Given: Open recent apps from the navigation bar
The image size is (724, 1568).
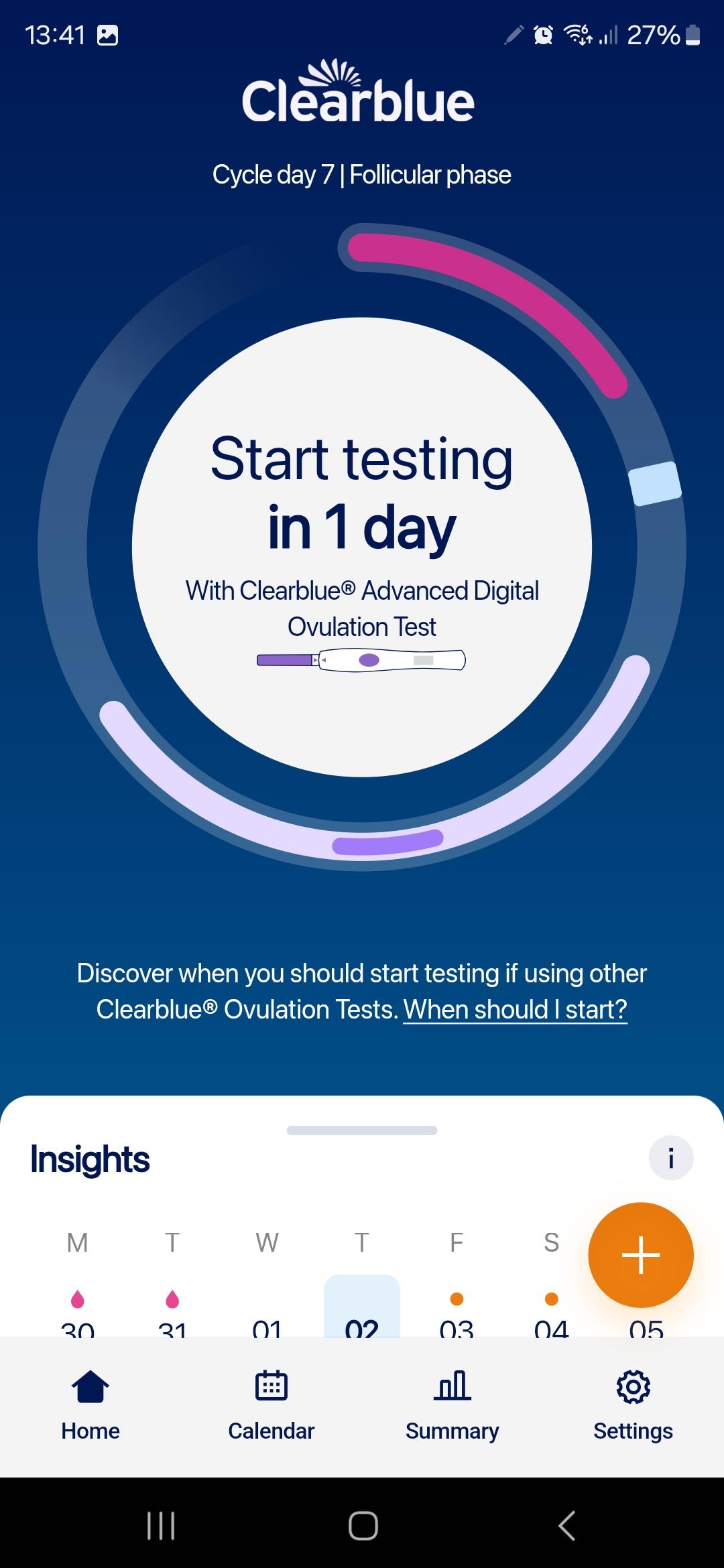Looking at the screenshot, I should coord(161,1526).
